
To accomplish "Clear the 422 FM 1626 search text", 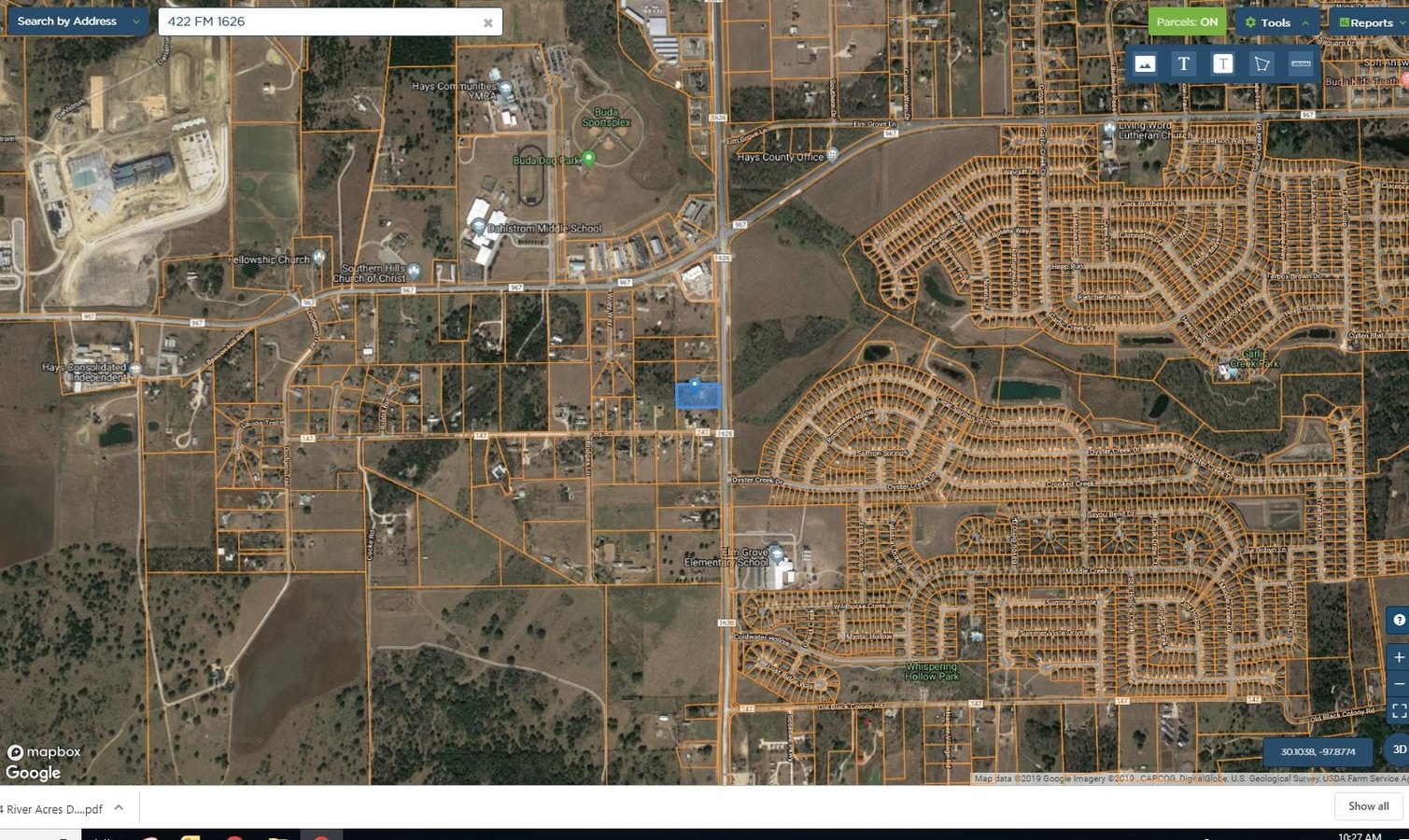I will coord(487,22).
